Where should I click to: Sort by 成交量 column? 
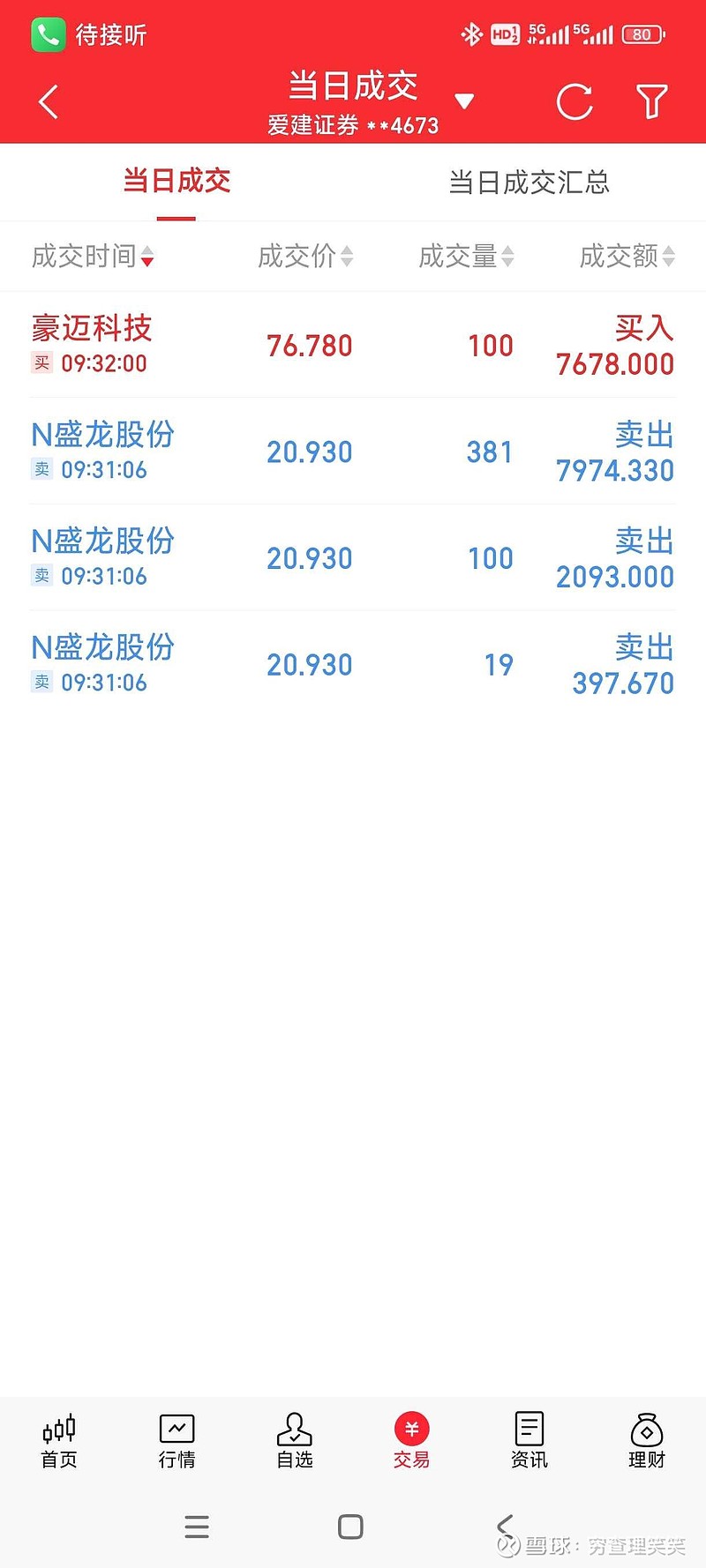[x=466, y=257]
